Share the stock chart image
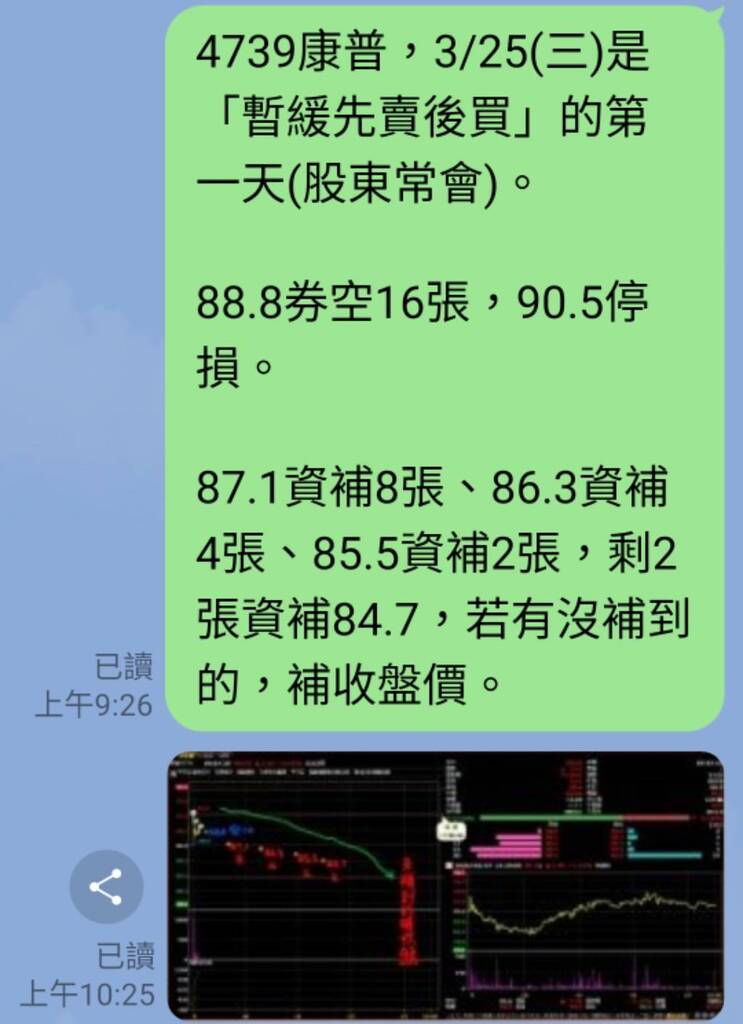 click(x=106, y=887)
